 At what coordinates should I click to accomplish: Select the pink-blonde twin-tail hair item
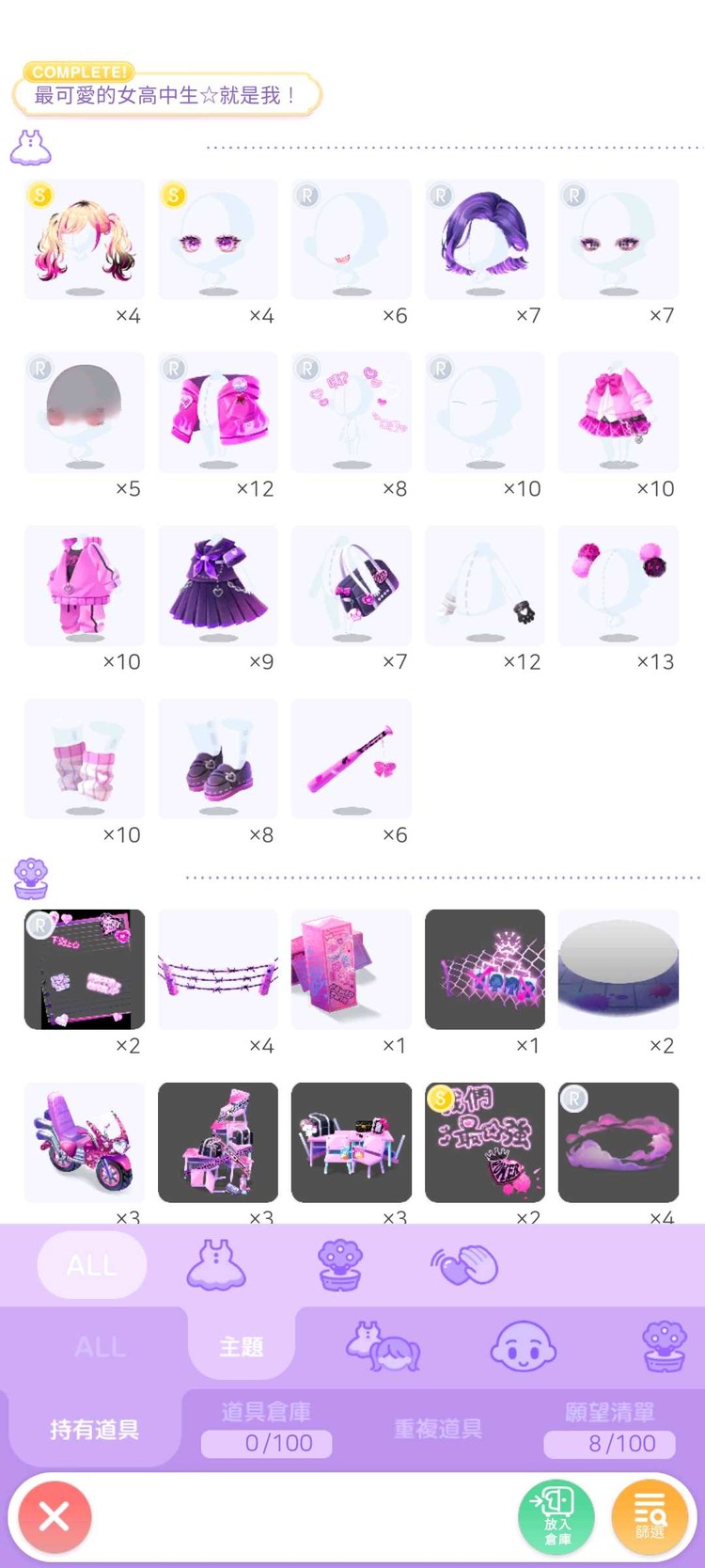(x=85, y=240)
